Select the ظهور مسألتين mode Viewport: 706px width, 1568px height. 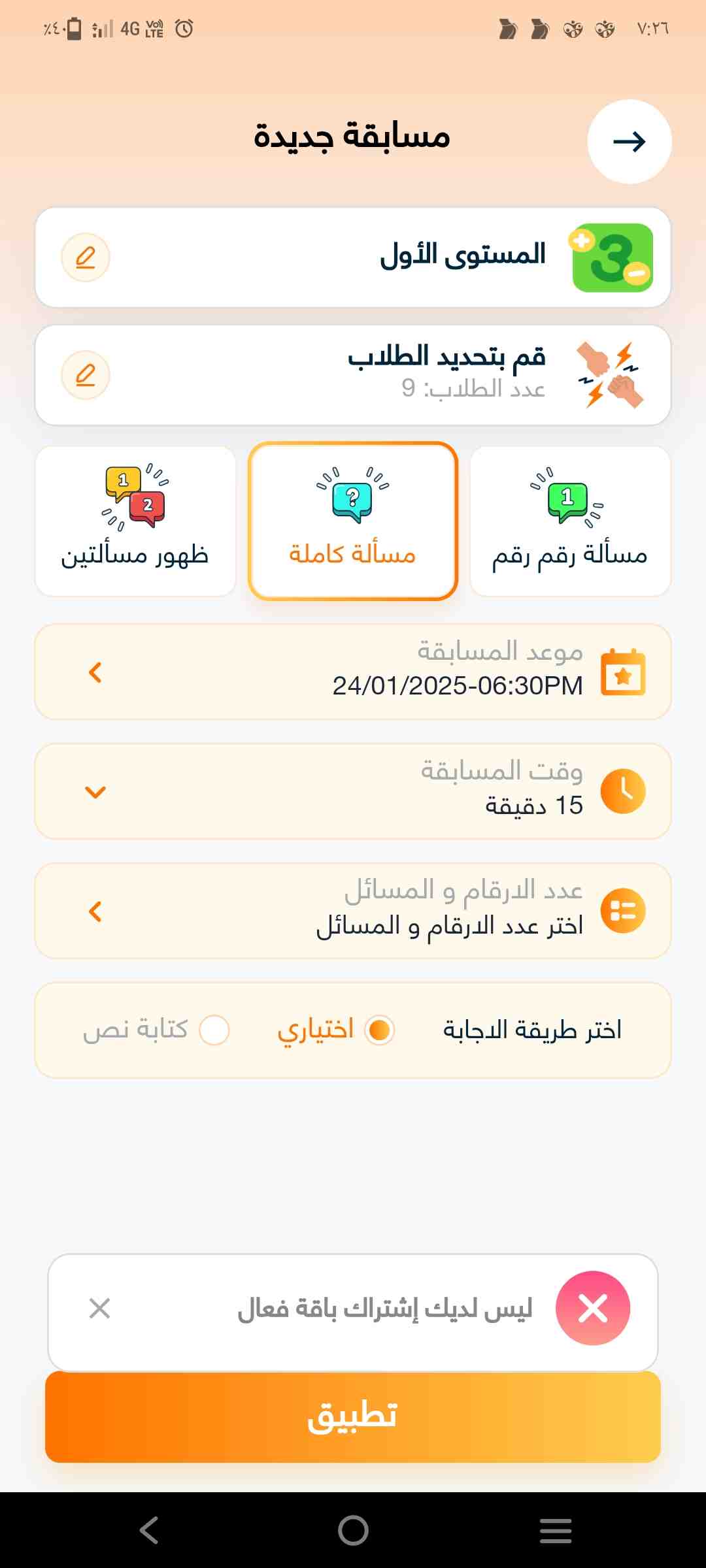tap(135, 521)
